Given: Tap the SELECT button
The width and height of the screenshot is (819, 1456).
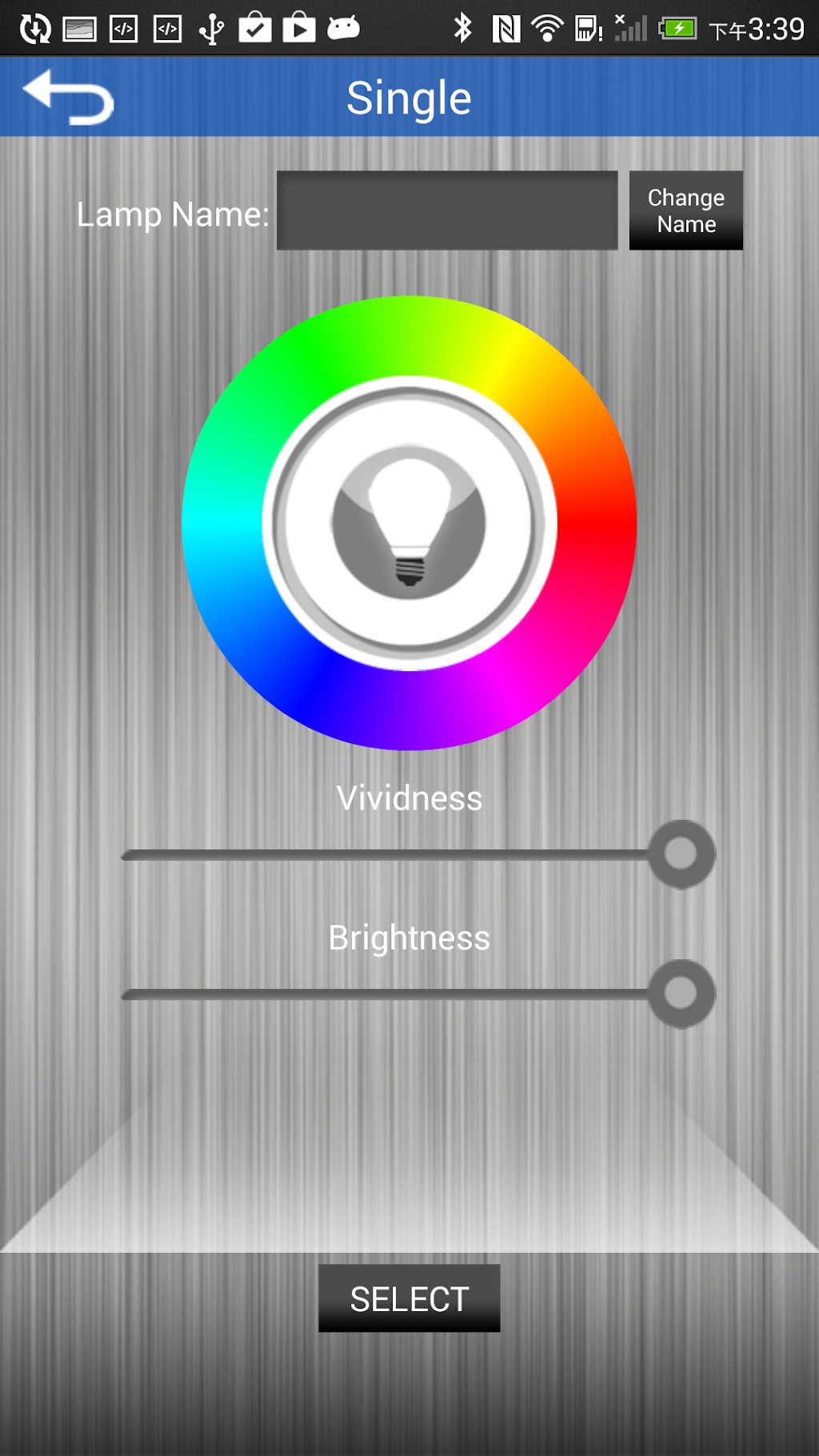Looking at the screenshot, I should pos(409,1298).
